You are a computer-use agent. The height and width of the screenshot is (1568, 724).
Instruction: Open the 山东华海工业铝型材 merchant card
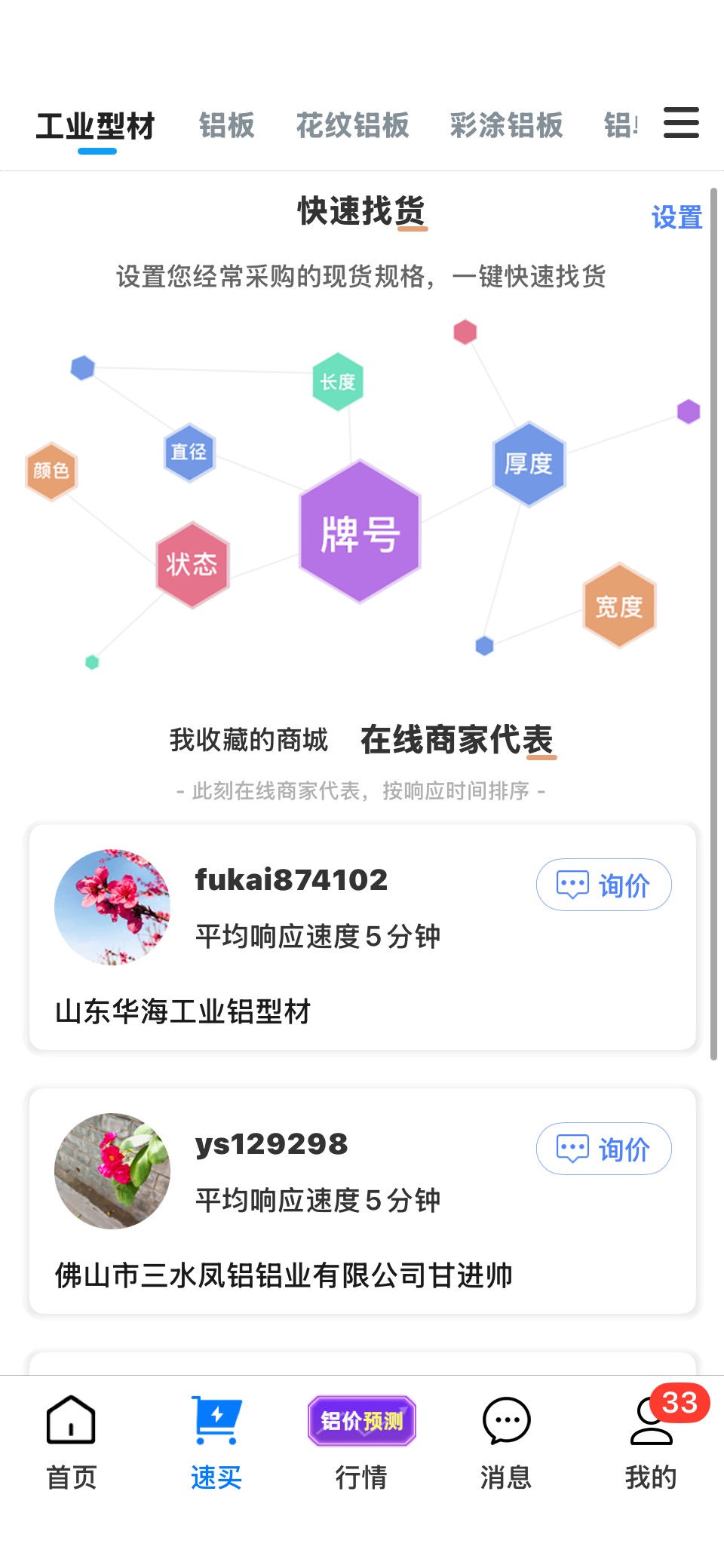362,937
